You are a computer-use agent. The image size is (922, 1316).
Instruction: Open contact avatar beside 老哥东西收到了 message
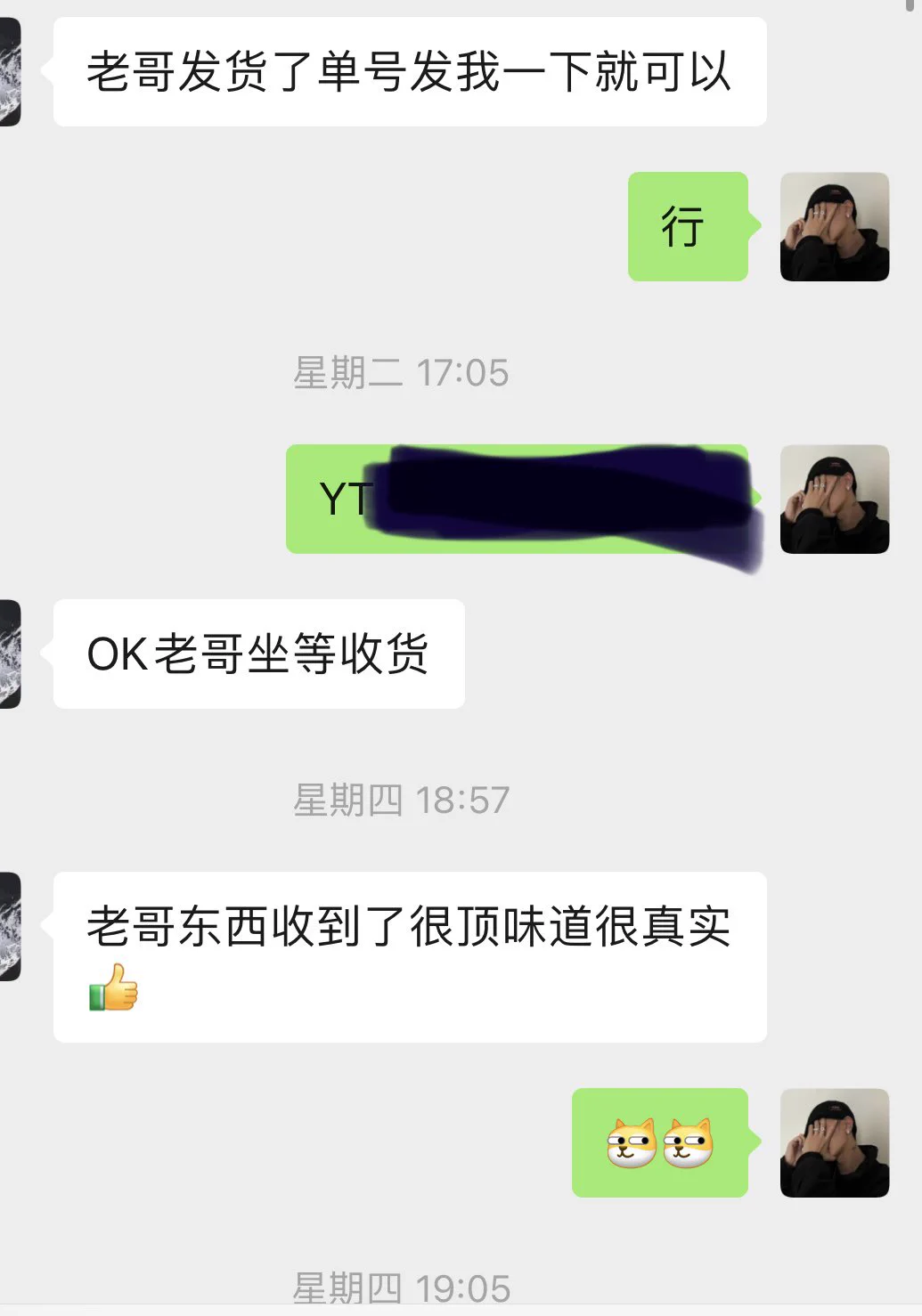pos(10,927)
